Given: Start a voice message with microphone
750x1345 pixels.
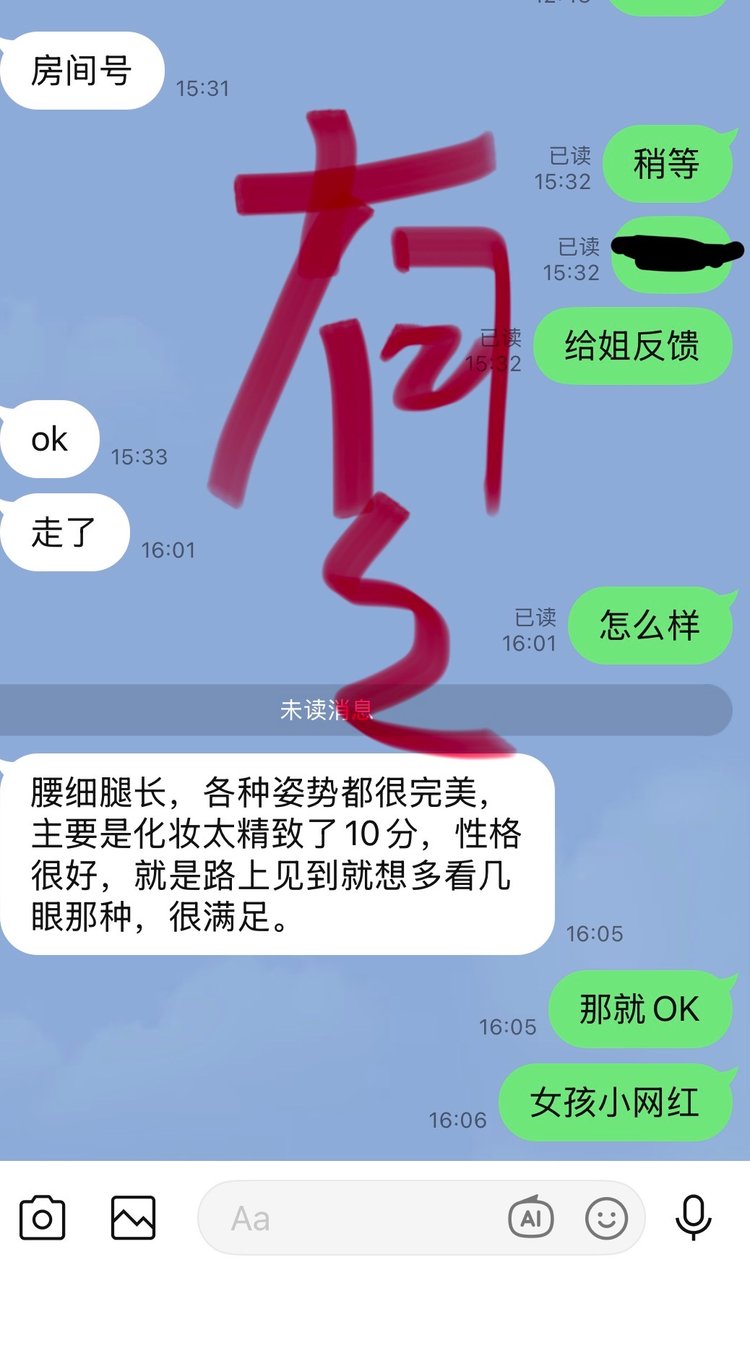Looking at the screenshot, I should [x=693, y=1217].
